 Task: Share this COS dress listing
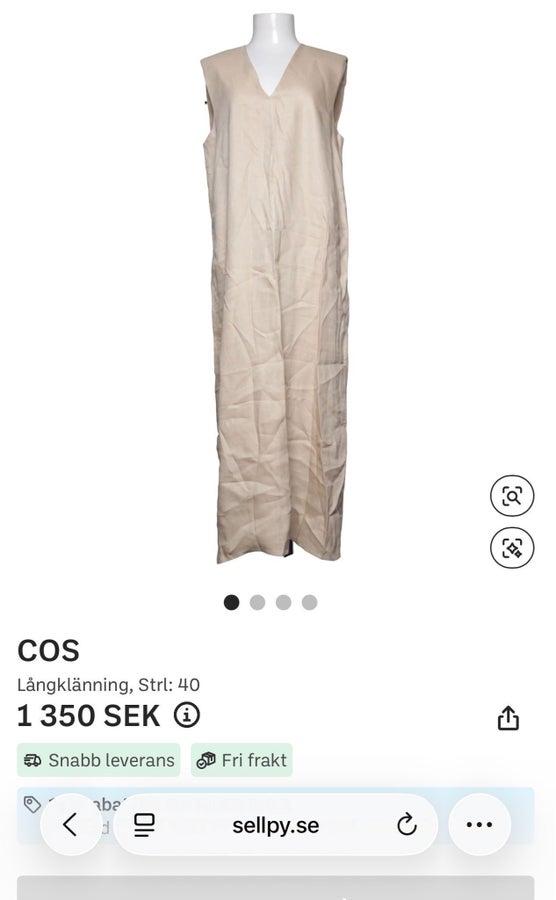508,717
